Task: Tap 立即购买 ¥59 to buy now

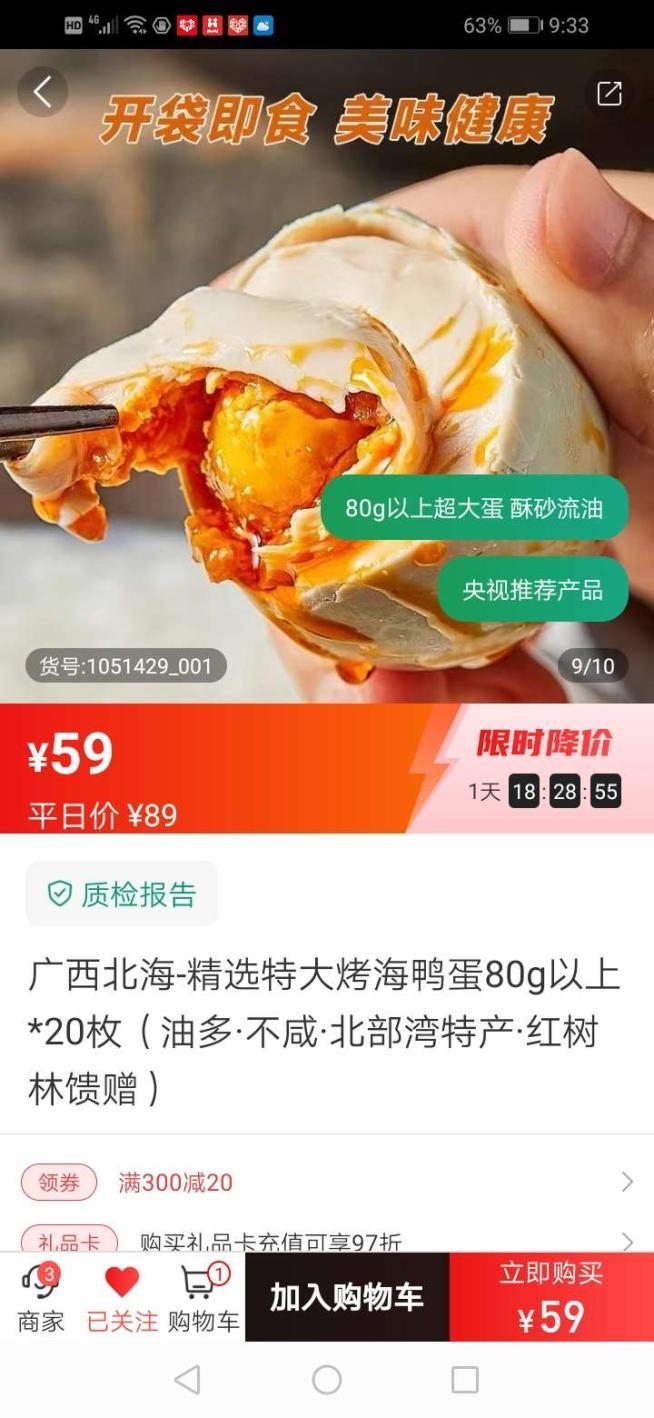Action: [551, 1297]
